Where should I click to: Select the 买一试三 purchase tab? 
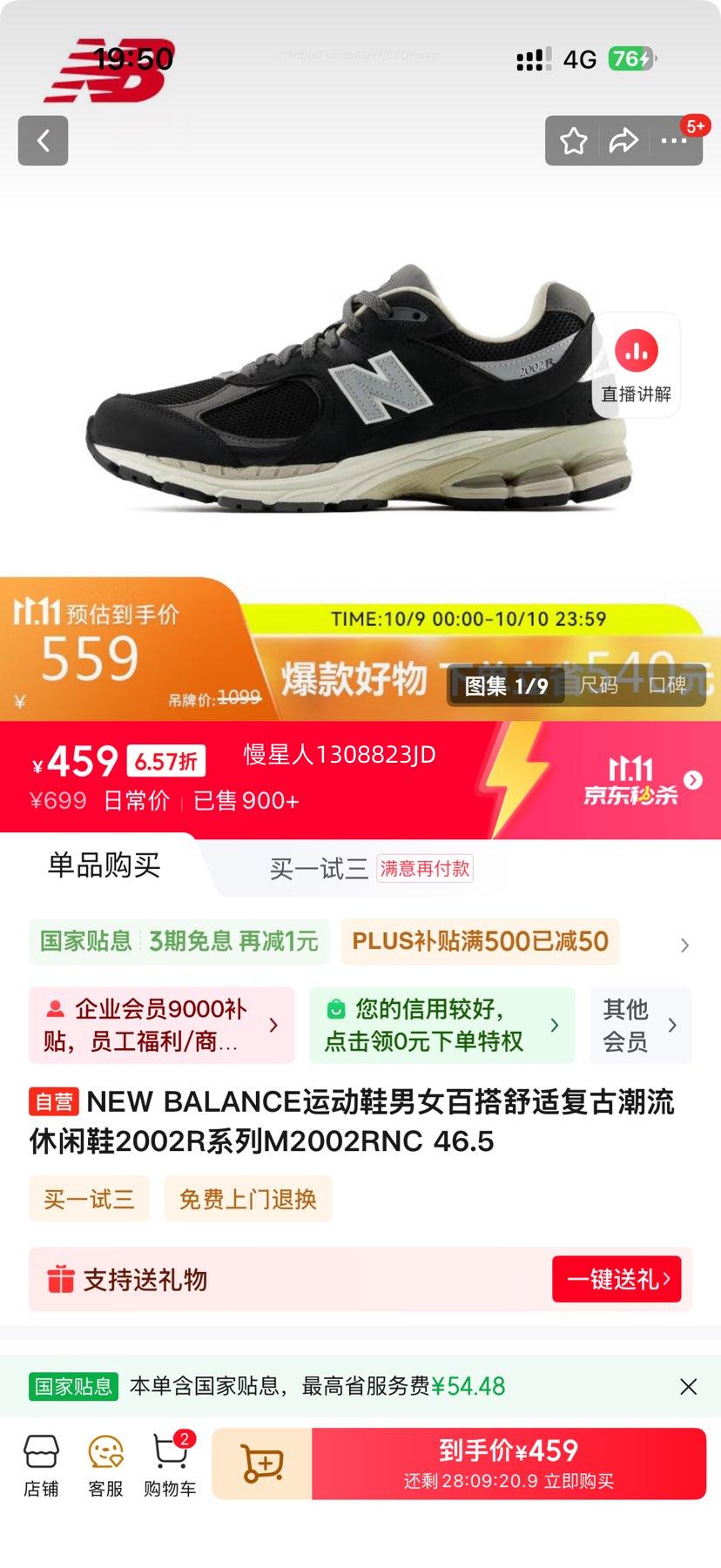coord(319,869)
